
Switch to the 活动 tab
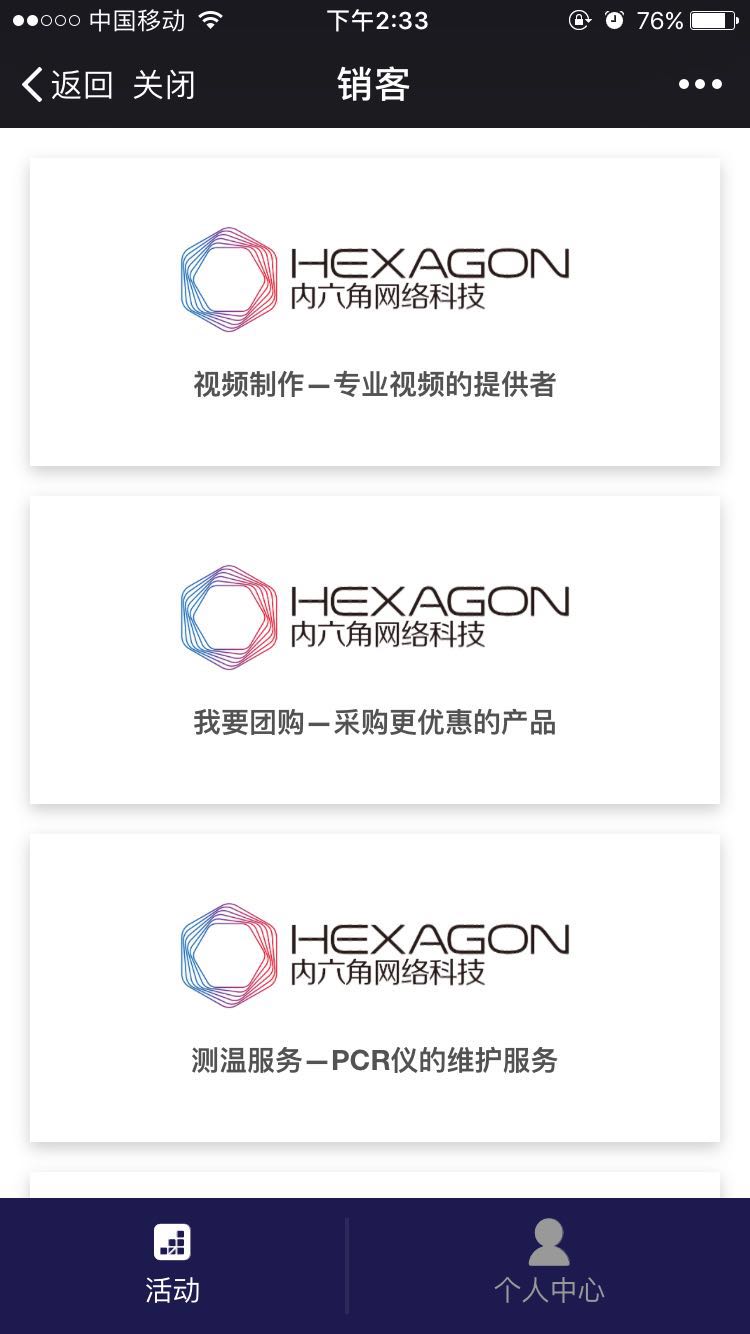click(x=172, y=1265)
